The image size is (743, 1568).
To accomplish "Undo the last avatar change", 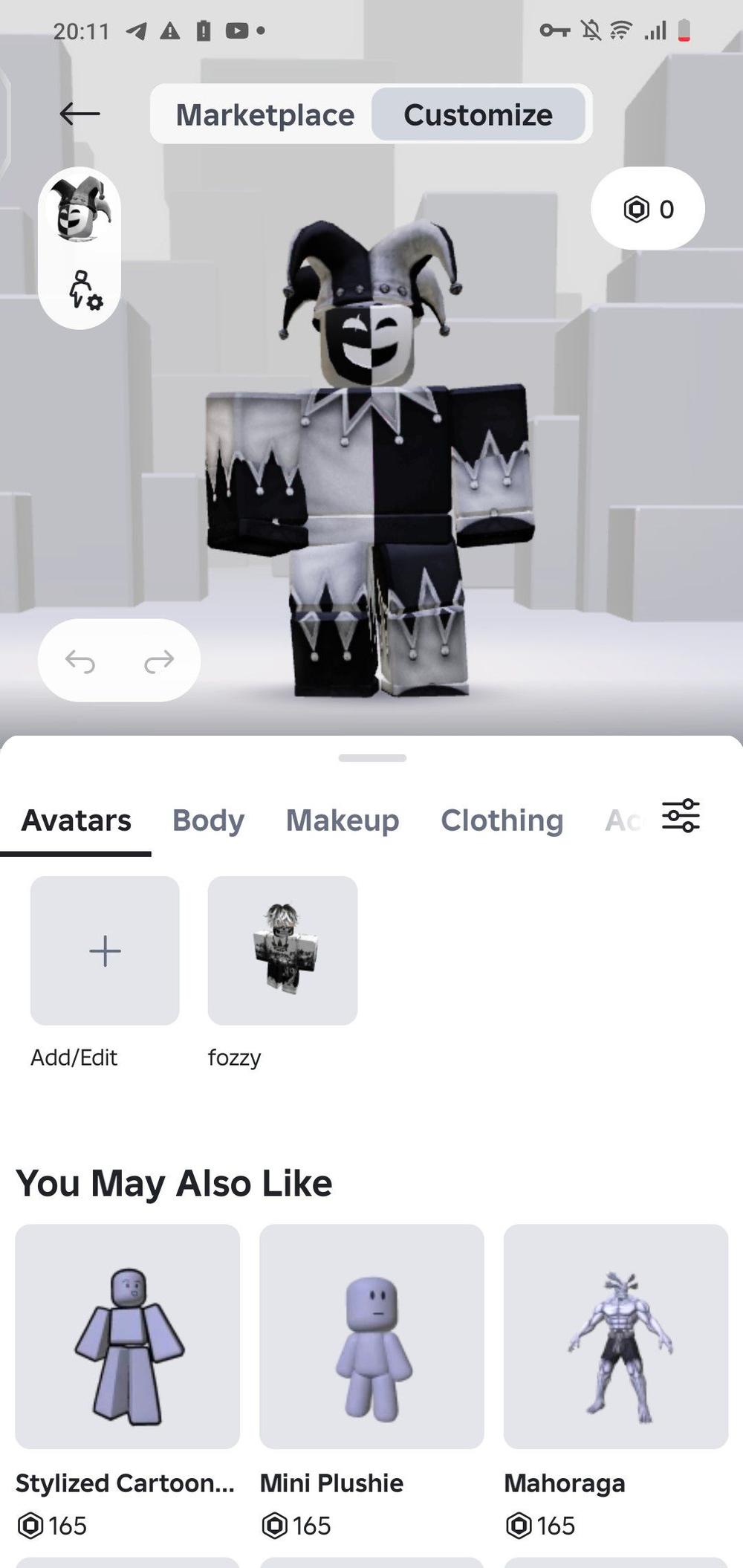I will (x=80, y=660).
